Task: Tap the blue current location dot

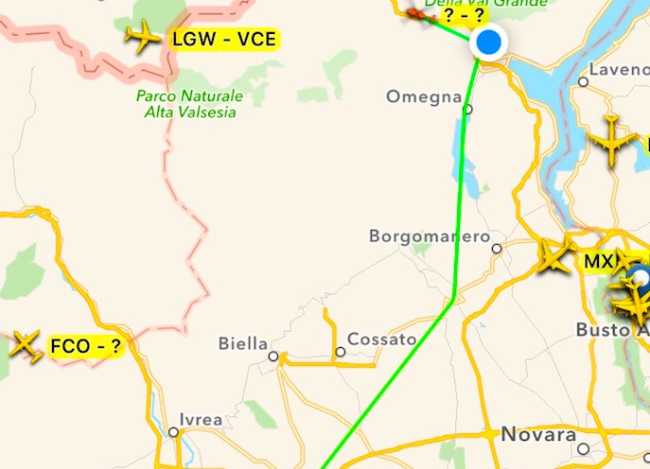Action: click(489, 42)
